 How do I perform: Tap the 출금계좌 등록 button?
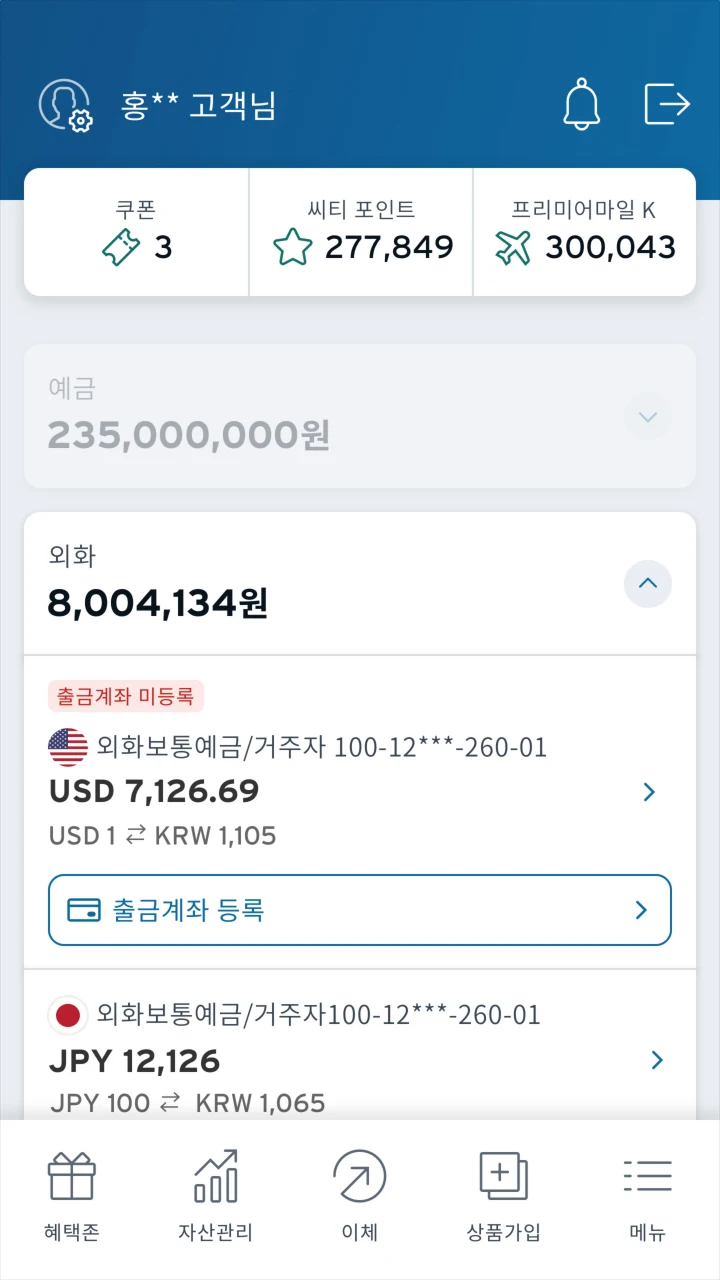coord(360,910)
